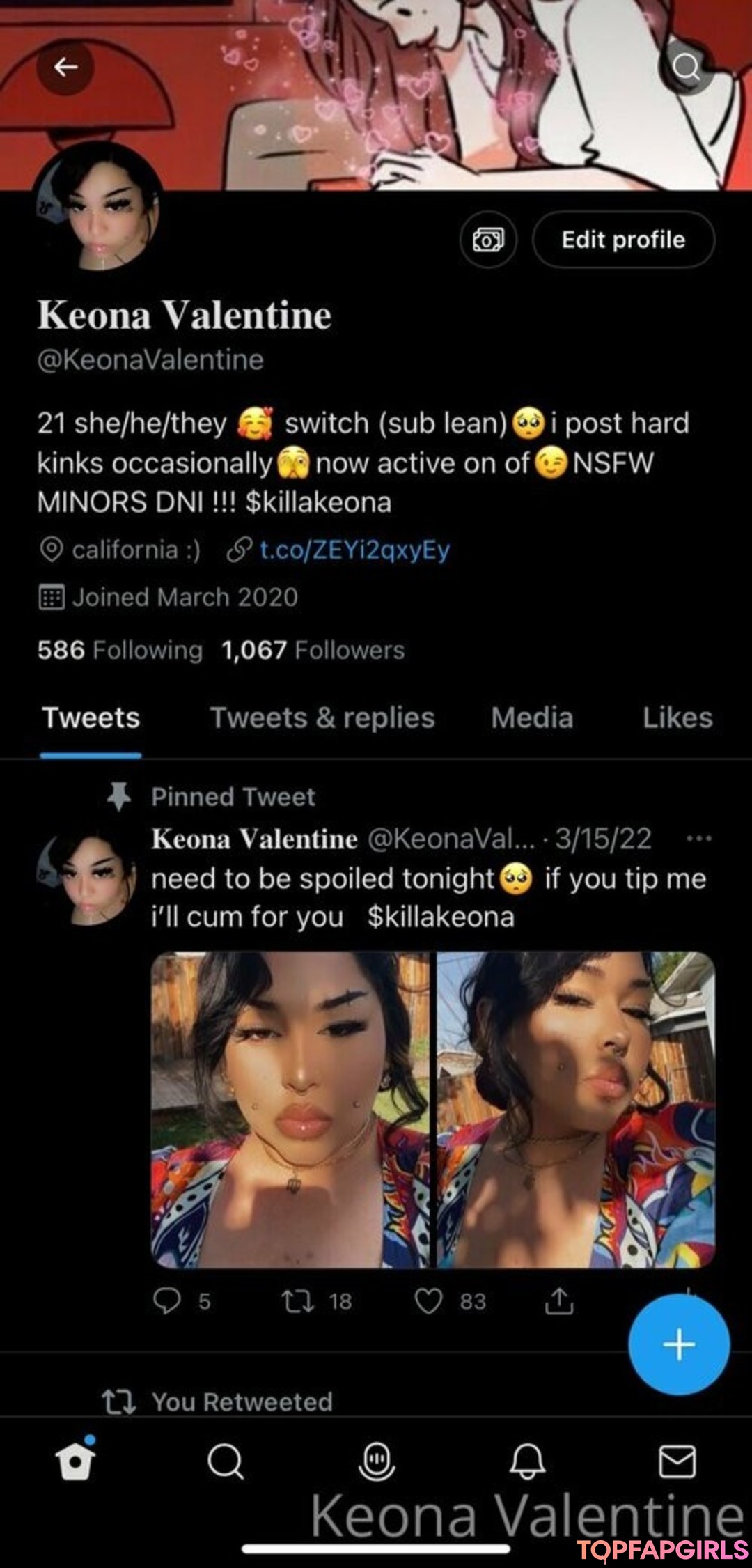Switch to the Media tab

[532, 718]
